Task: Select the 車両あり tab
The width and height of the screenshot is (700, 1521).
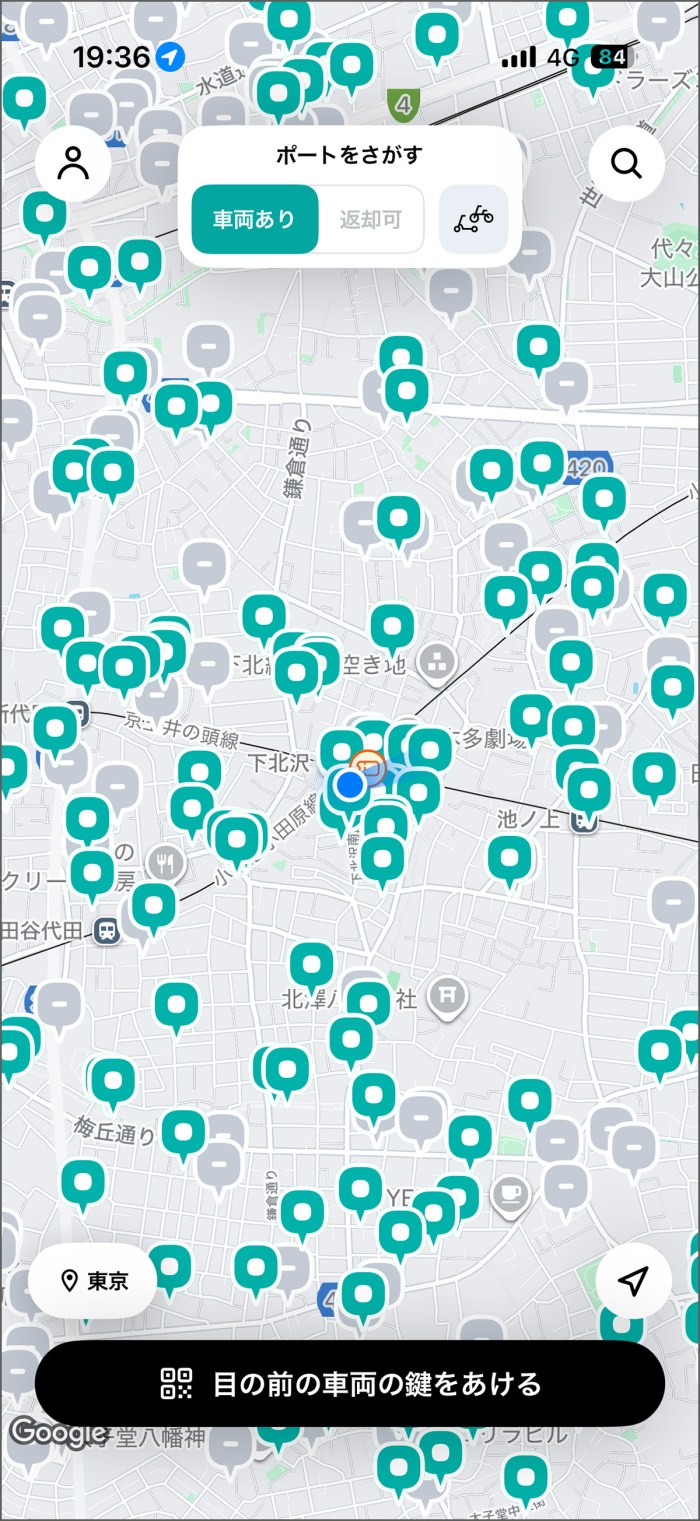Action: [x=255, y=219]
